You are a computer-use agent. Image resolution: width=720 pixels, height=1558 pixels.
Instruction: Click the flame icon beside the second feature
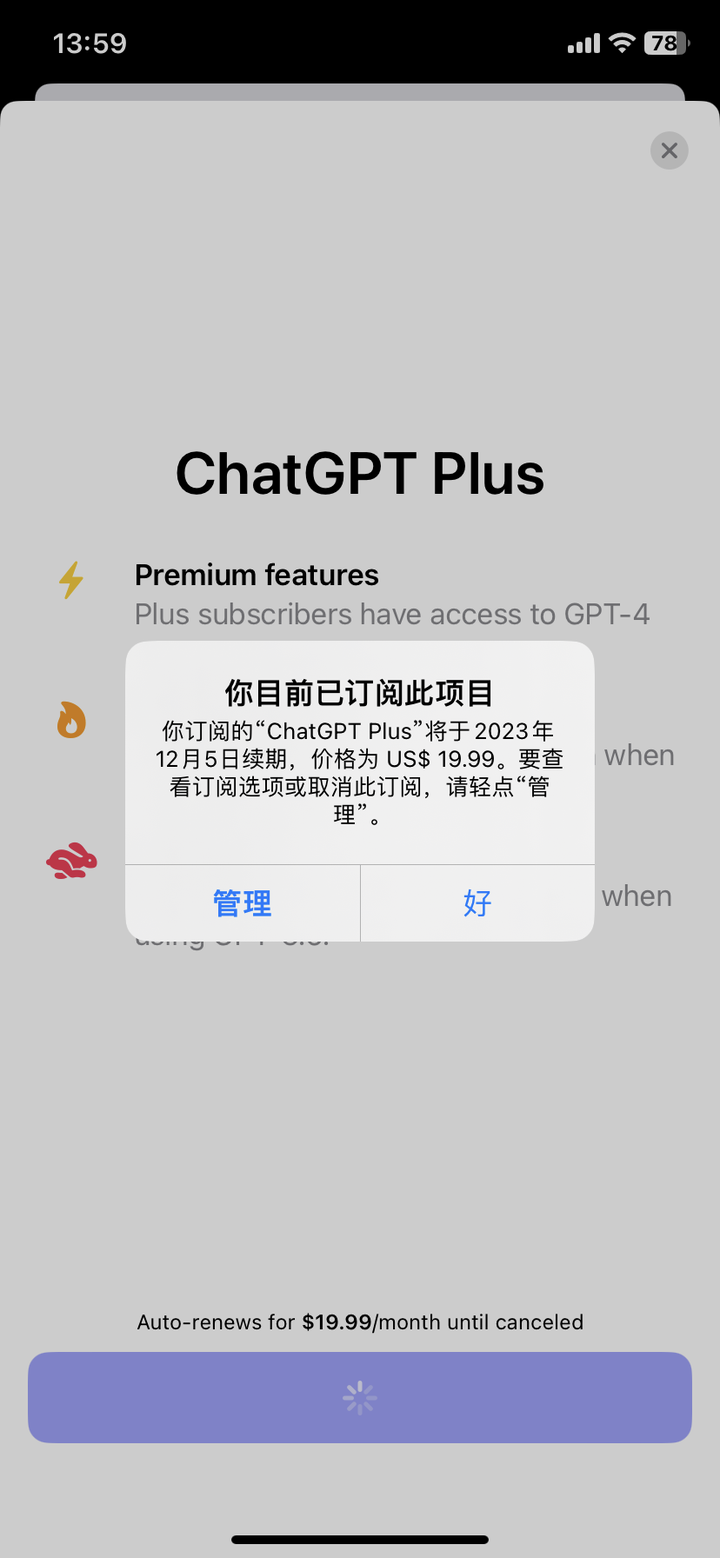coord(70,719)
